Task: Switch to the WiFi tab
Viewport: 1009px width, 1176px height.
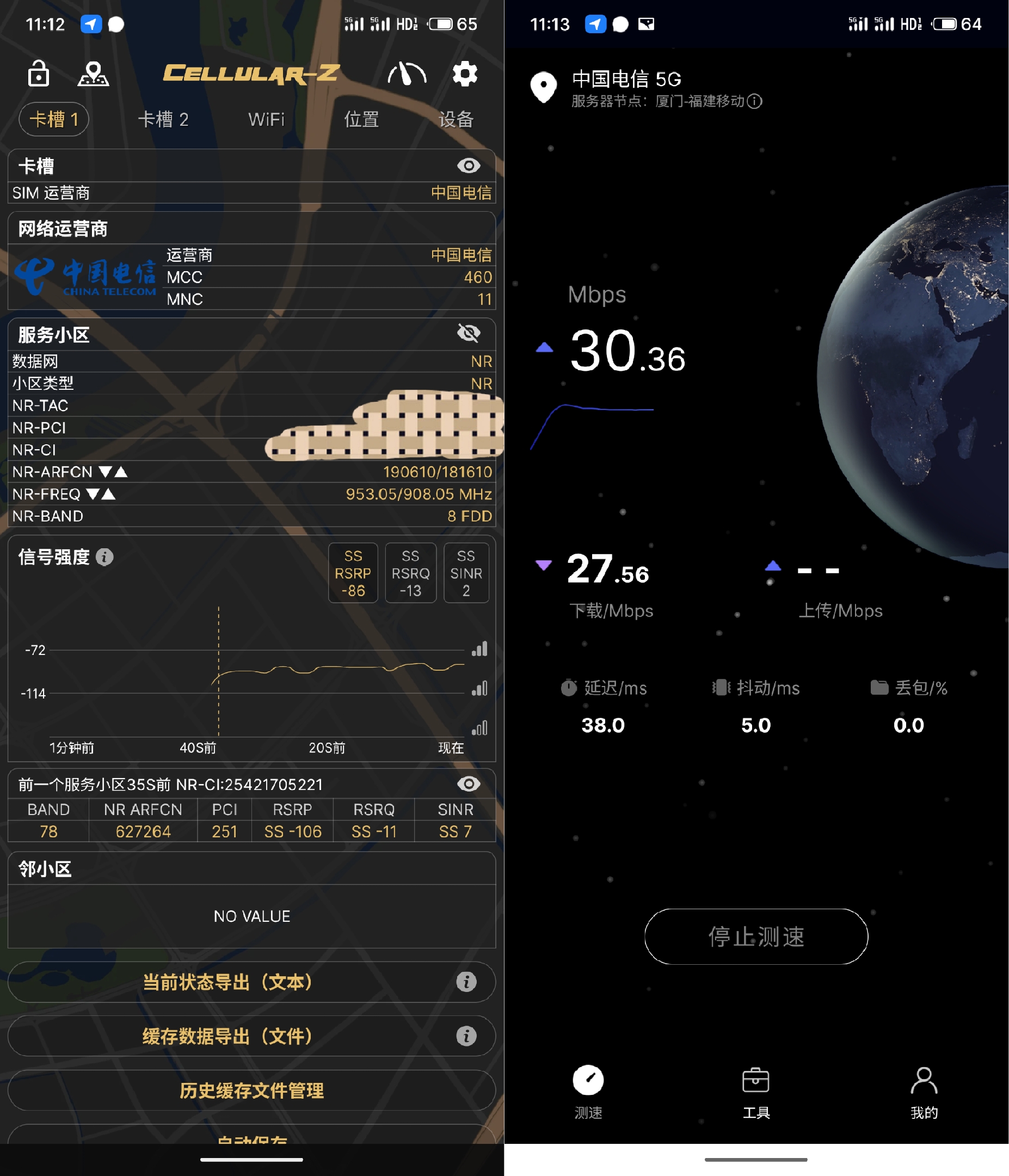Action: click(266, 119)
